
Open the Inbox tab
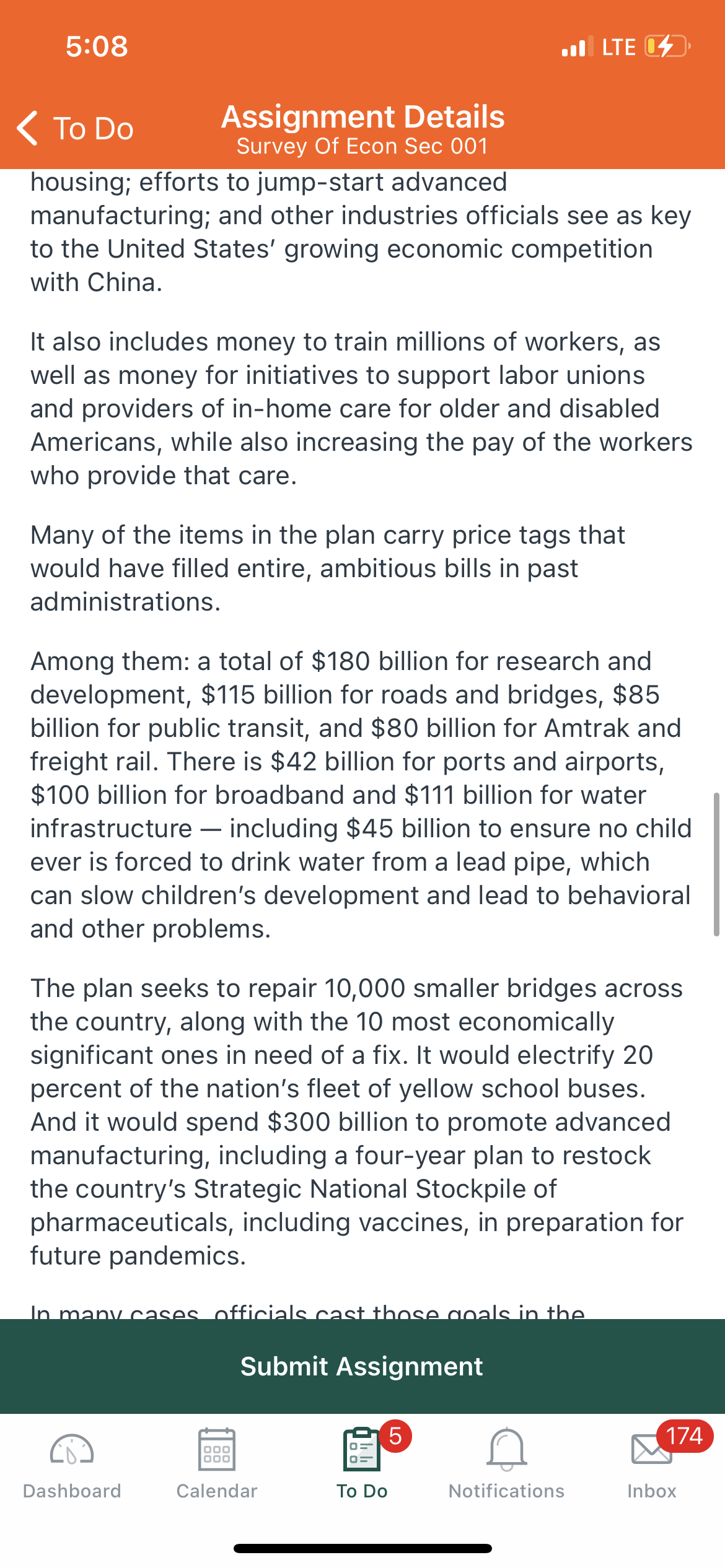pyautogui.click(x=652, y=1464)
